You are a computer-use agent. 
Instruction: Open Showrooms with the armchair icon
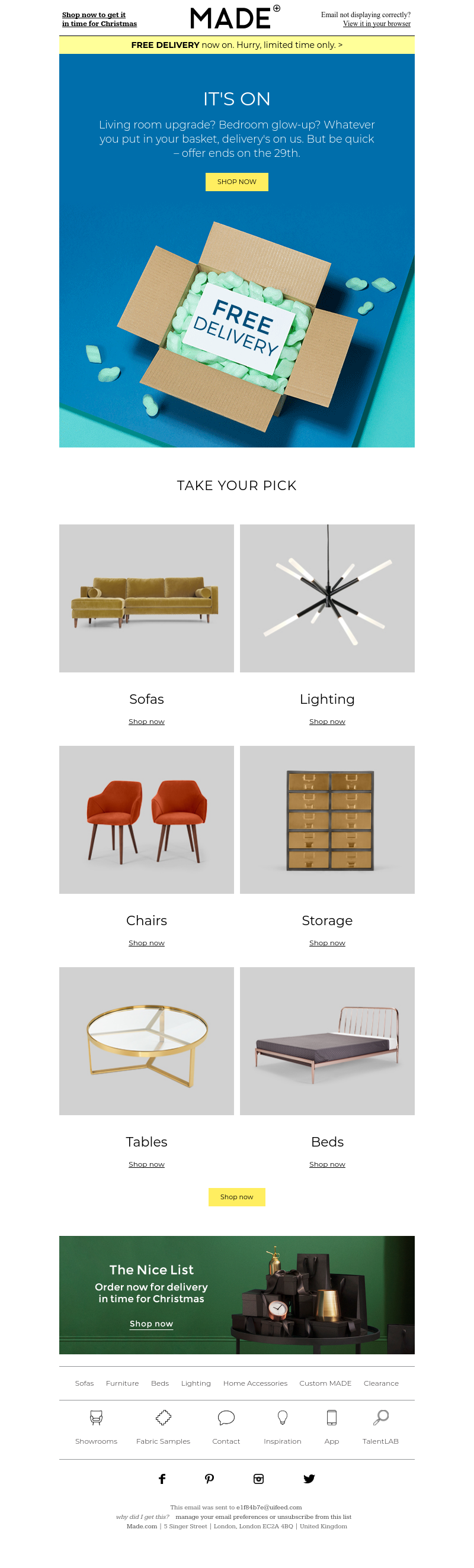click(x=96, y=1425)
